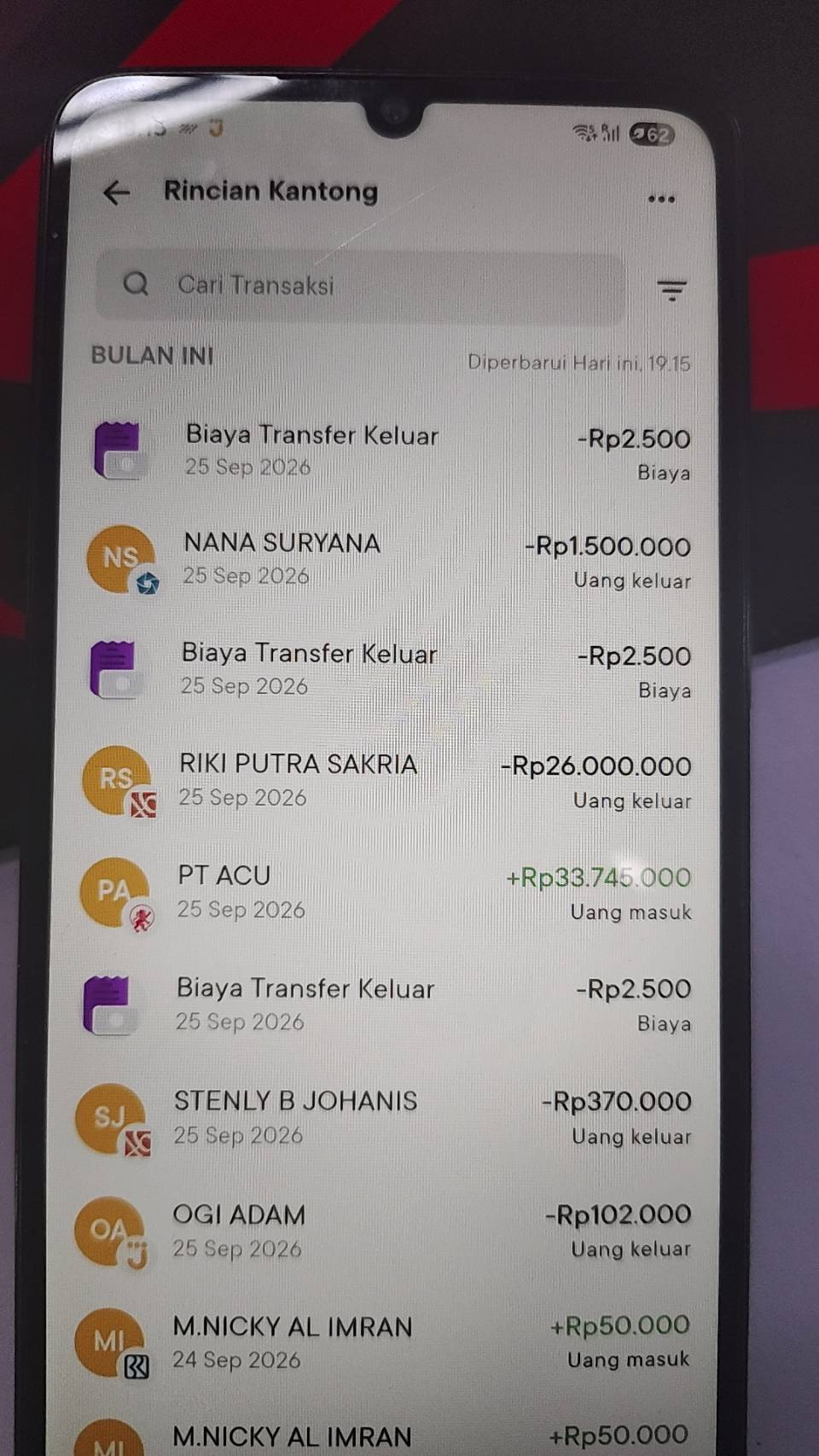Open the three-dot overflow menu
This screenshot has height=1456, width=819.
click(x=661, y=199)
